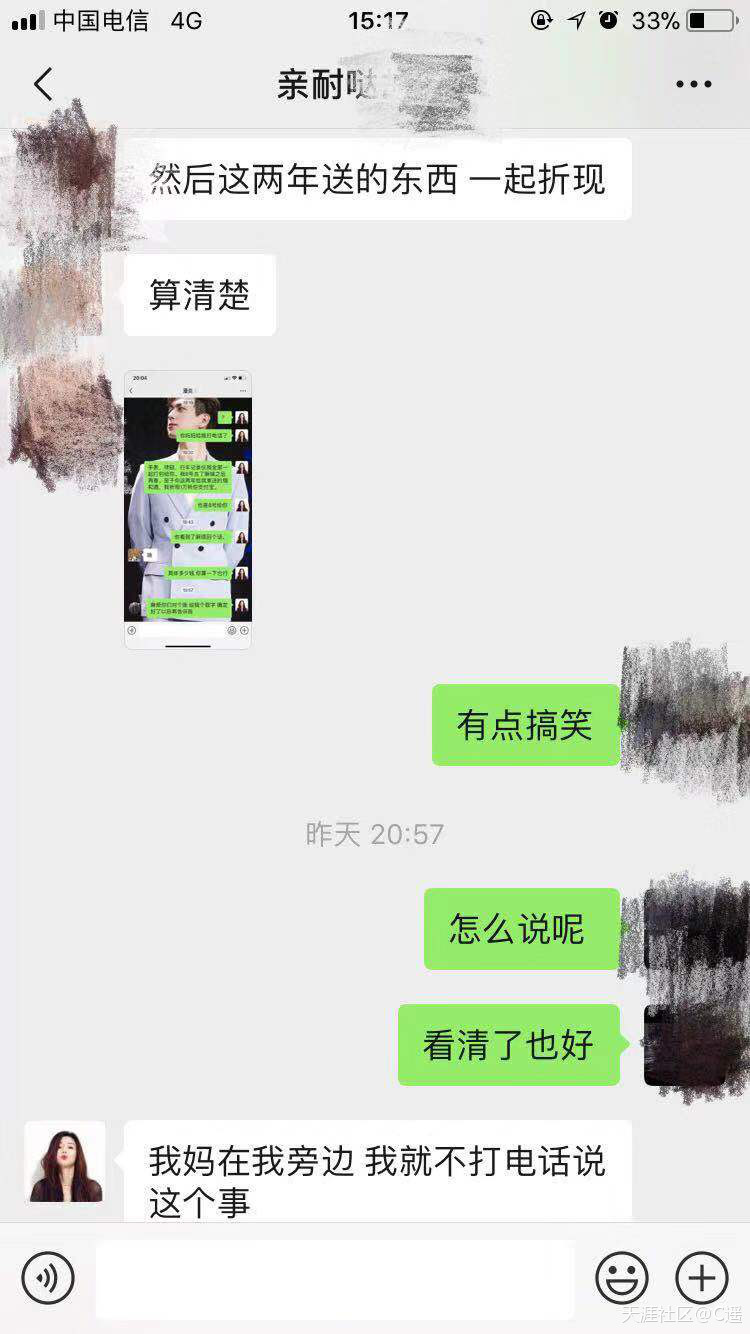The width and height of the screenshot is (750, 1334).
Task: Switch to voice message input
Action: point(48,1278)
